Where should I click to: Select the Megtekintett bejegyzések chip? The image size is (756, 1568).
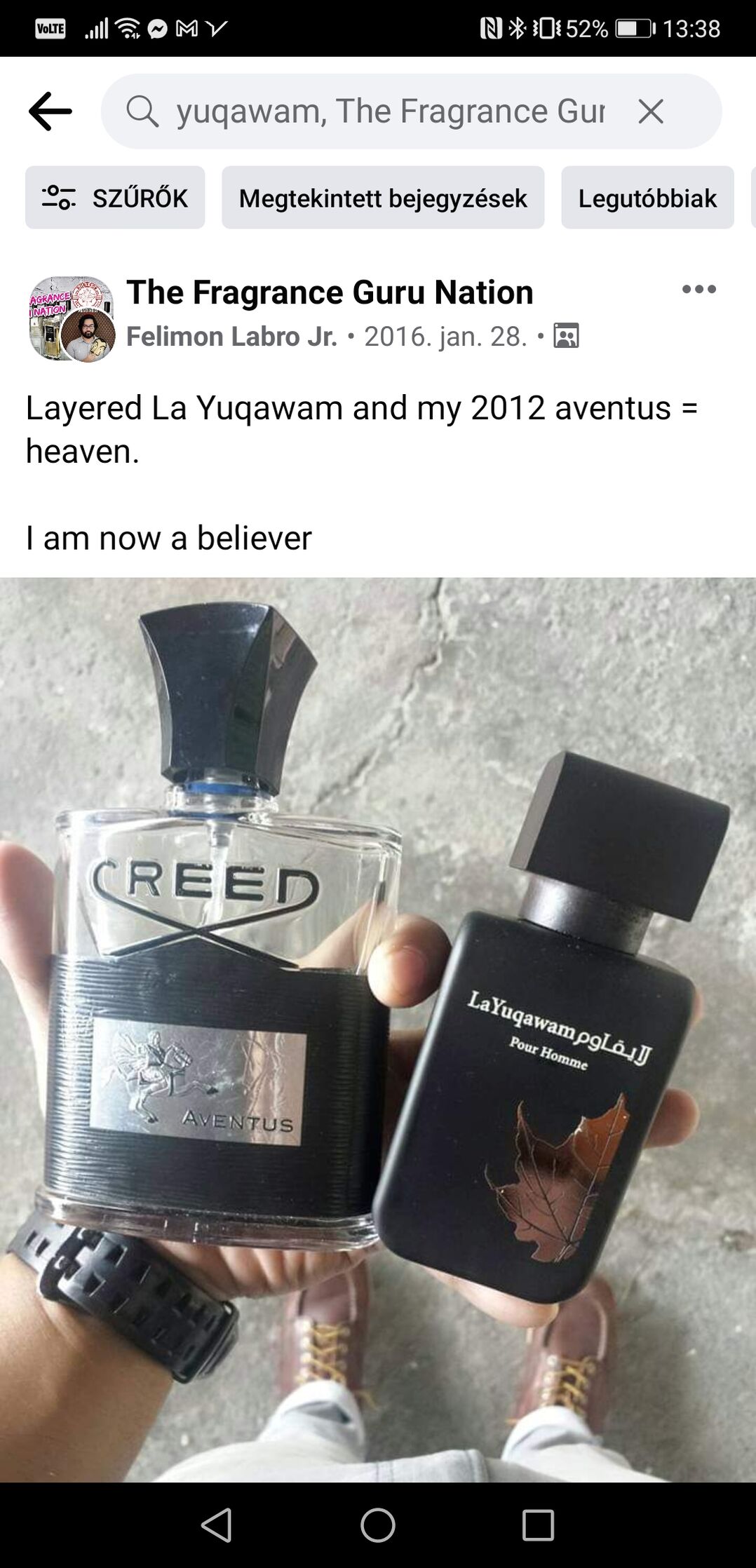383,198
